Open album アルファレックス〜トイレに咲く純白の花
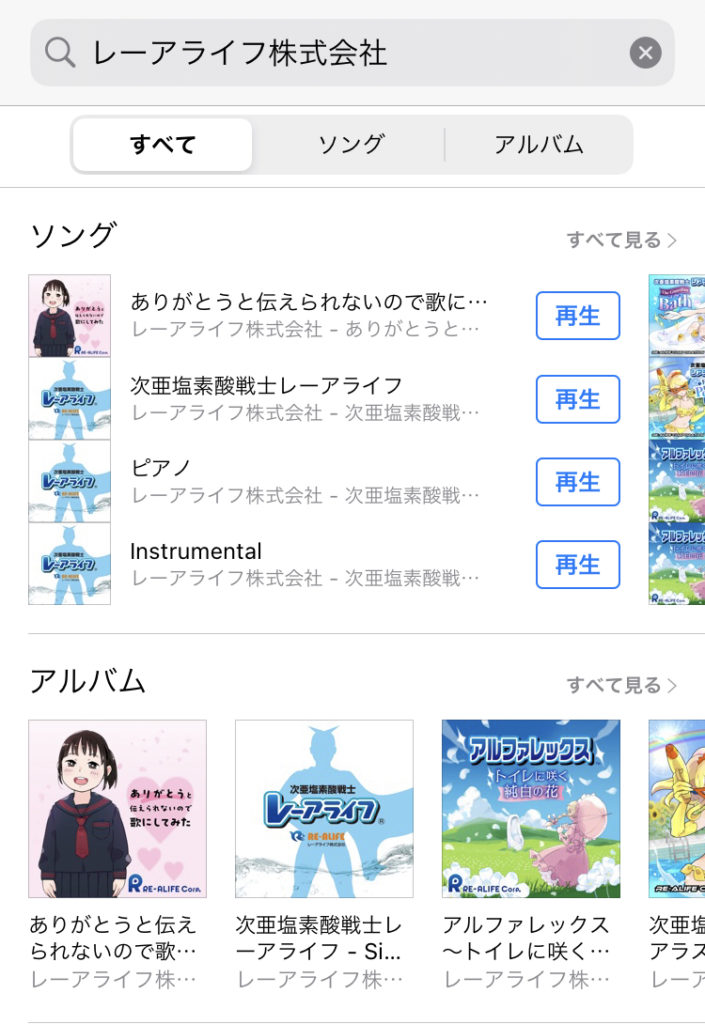This screenshot has height=1024, width=705. 531,809
